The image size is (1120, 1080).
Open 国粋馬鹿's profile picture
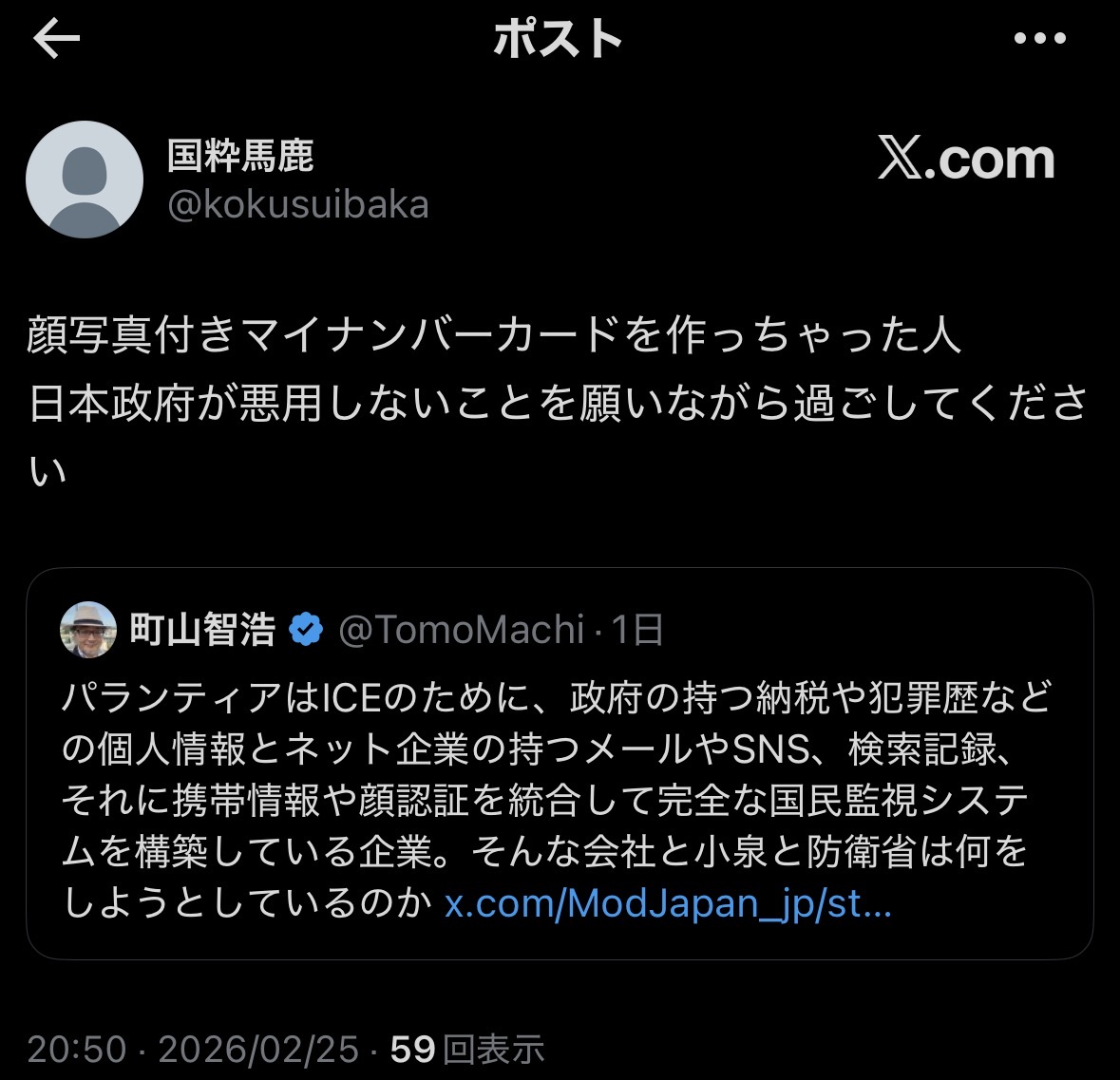click(85, 180)
